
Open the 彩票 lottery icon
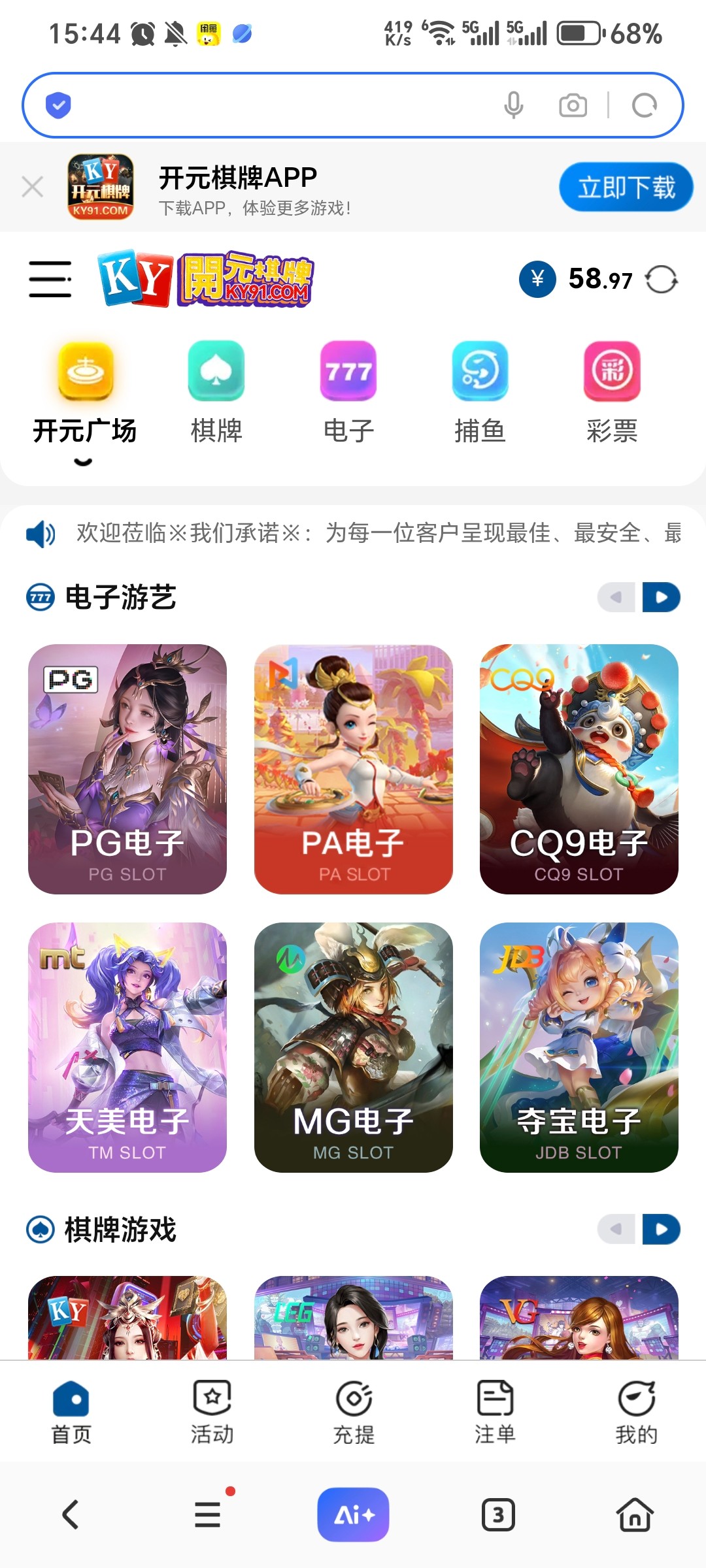coord(612,372)
